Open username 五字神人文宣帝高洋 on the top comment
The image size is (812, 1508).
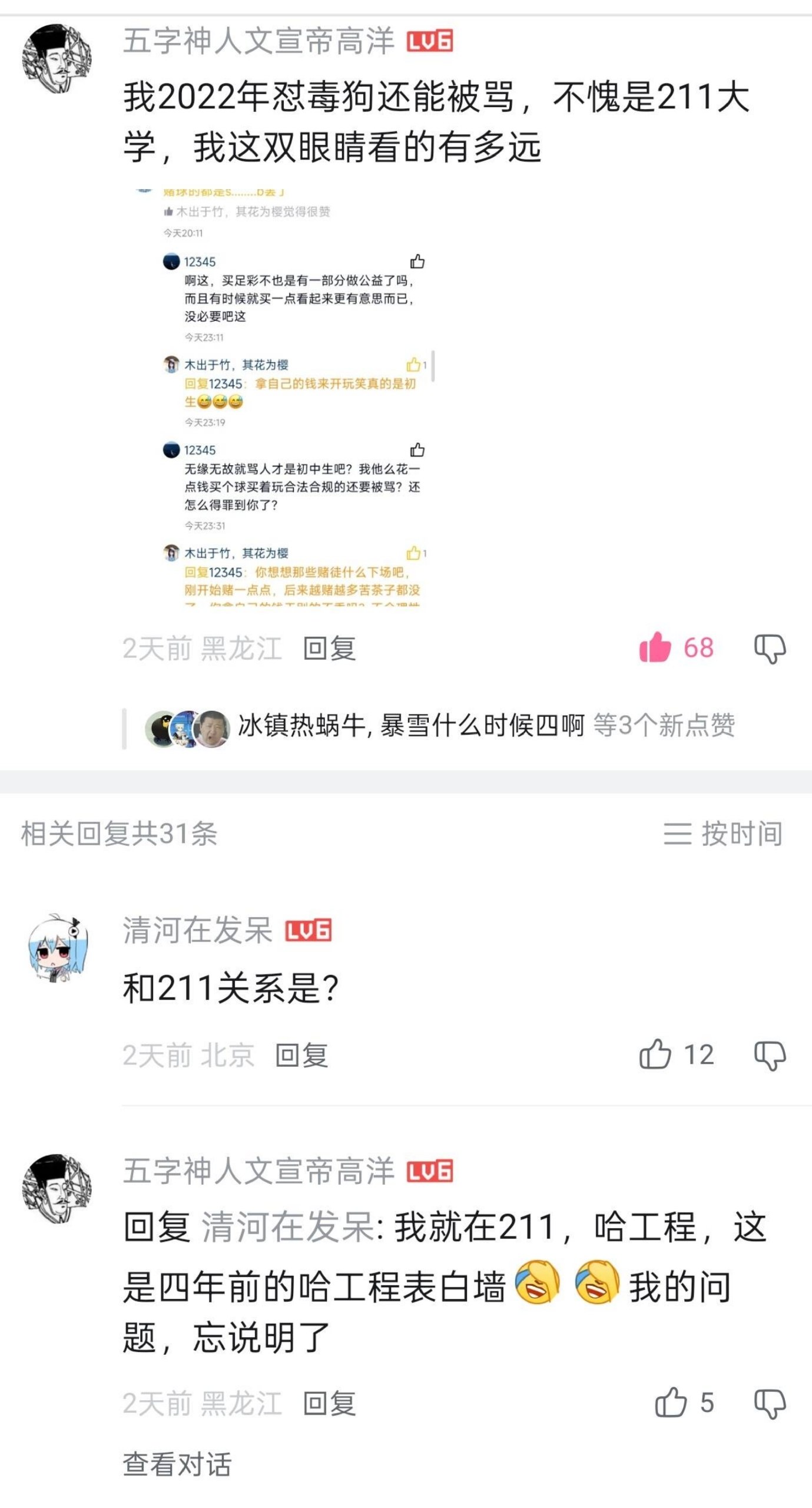(x=258, y=41)
